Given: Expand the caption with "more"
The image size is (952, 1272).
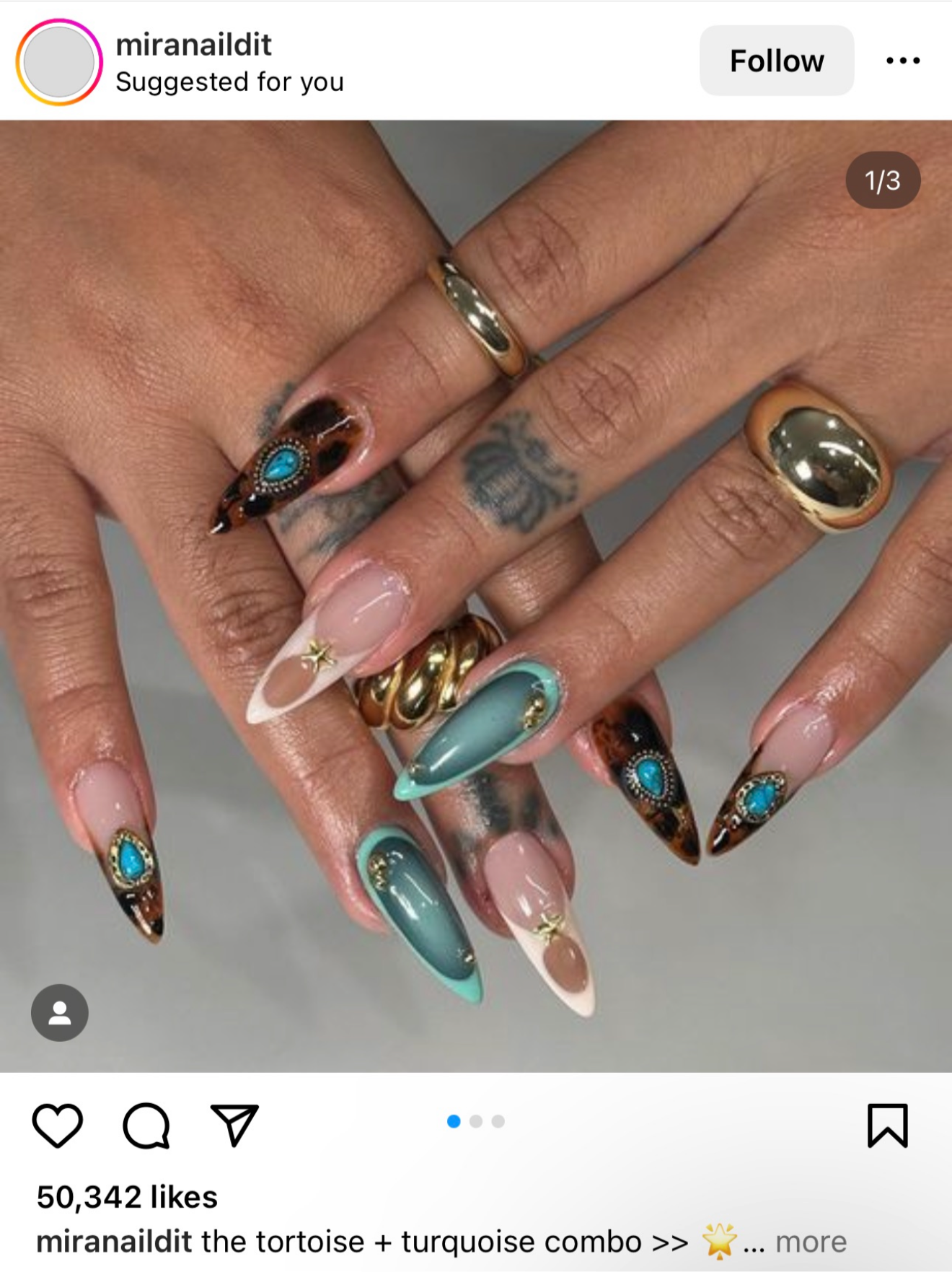Looking at the screenshot, I should [x=811, y=1242].
